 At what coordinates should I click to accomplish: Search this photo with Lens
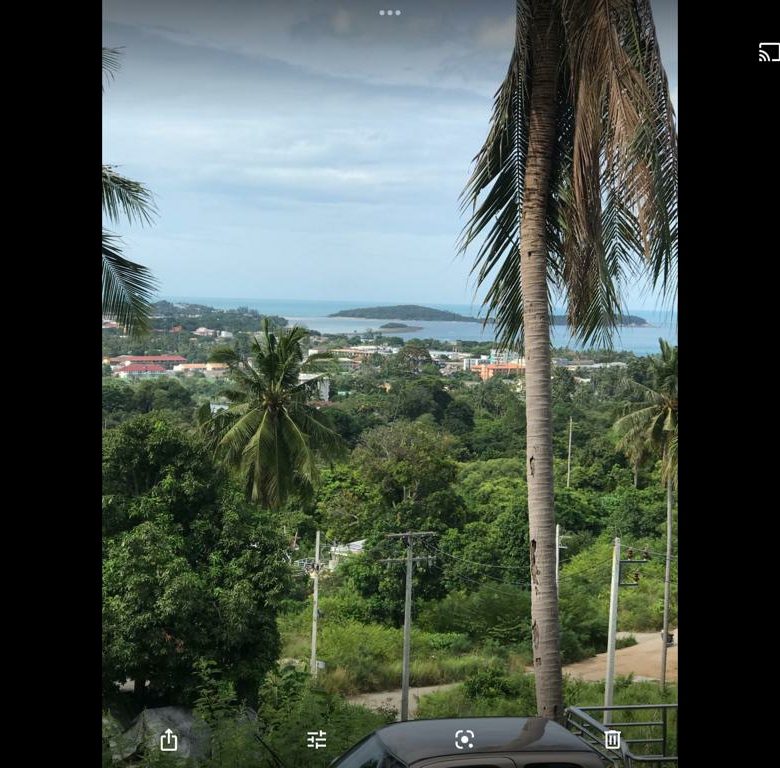click(x=464, y=739)
